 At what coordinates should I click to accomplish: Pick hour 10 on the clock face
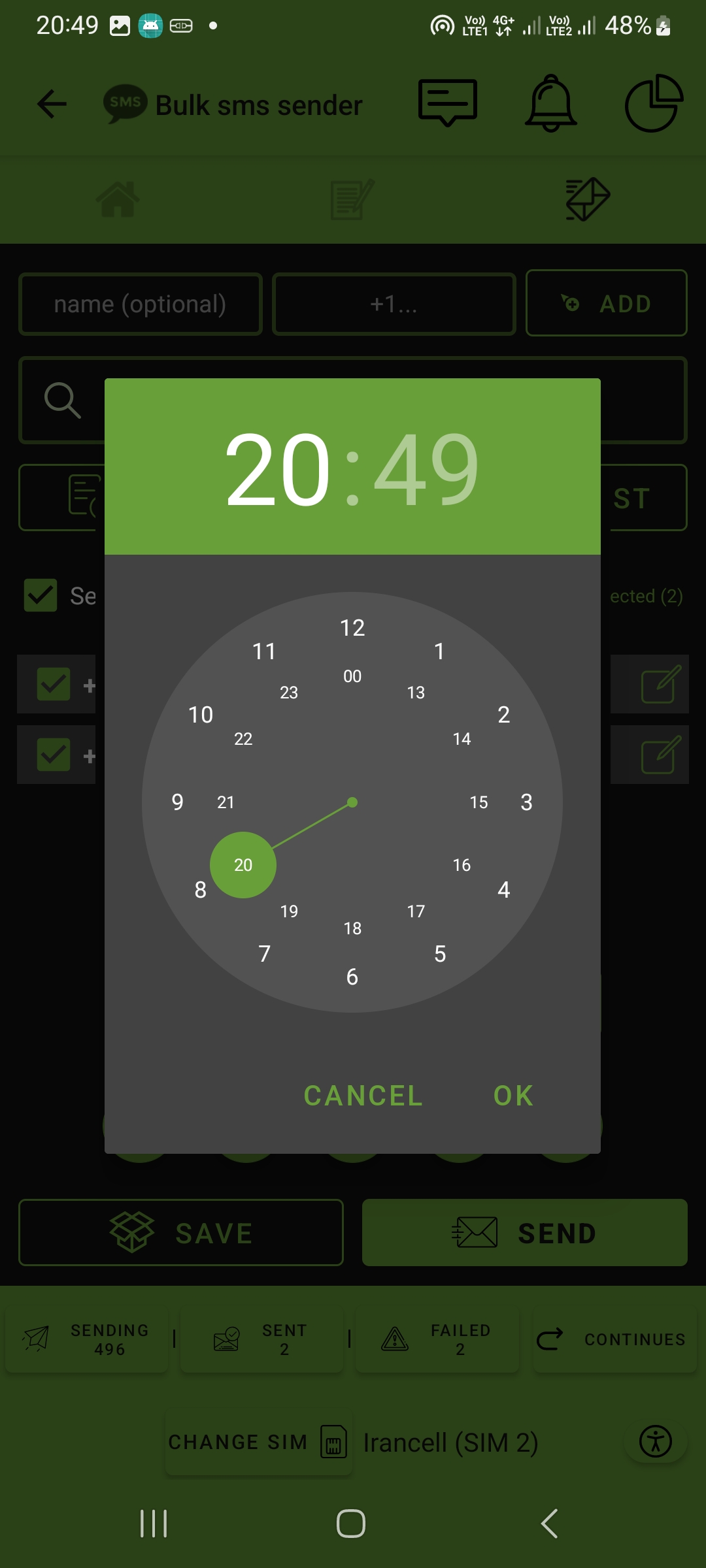point(201,715)
